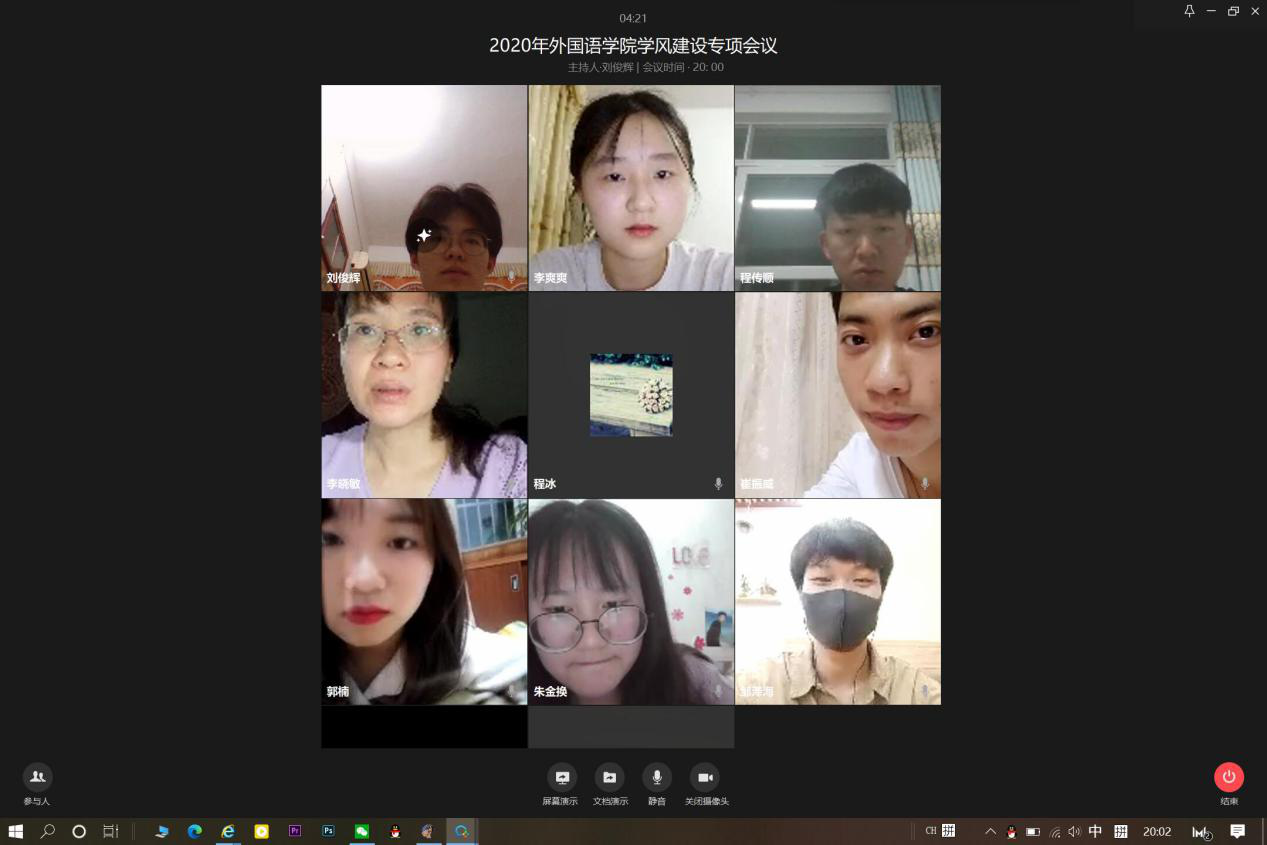Minimize the meeting window
Viewport: 1267px width, 845px height.
tap(1211, 11)
